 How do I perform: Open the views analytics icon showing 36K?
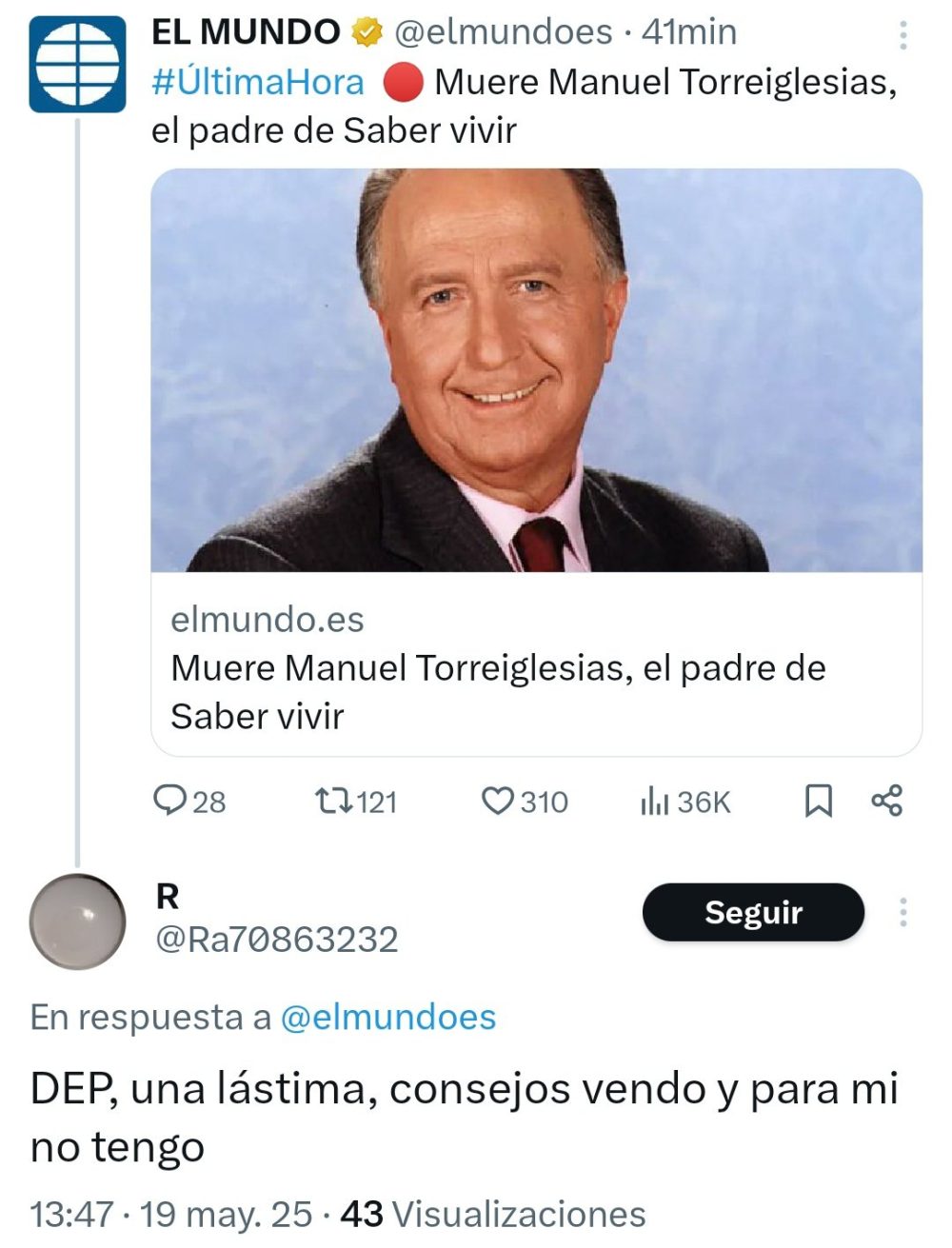656,802
